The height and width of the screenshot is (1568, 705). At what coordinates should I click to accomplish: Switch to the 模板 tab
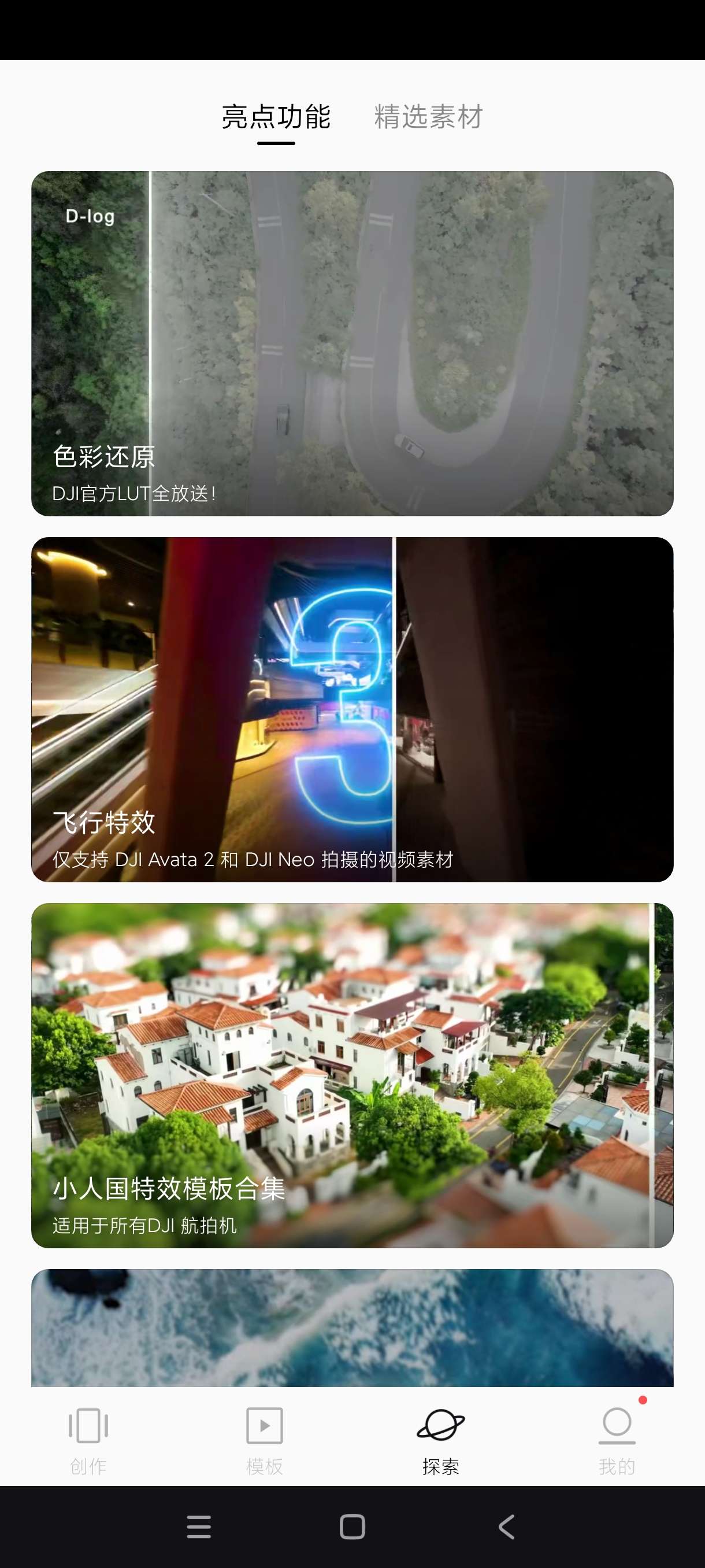(264, 1440)
